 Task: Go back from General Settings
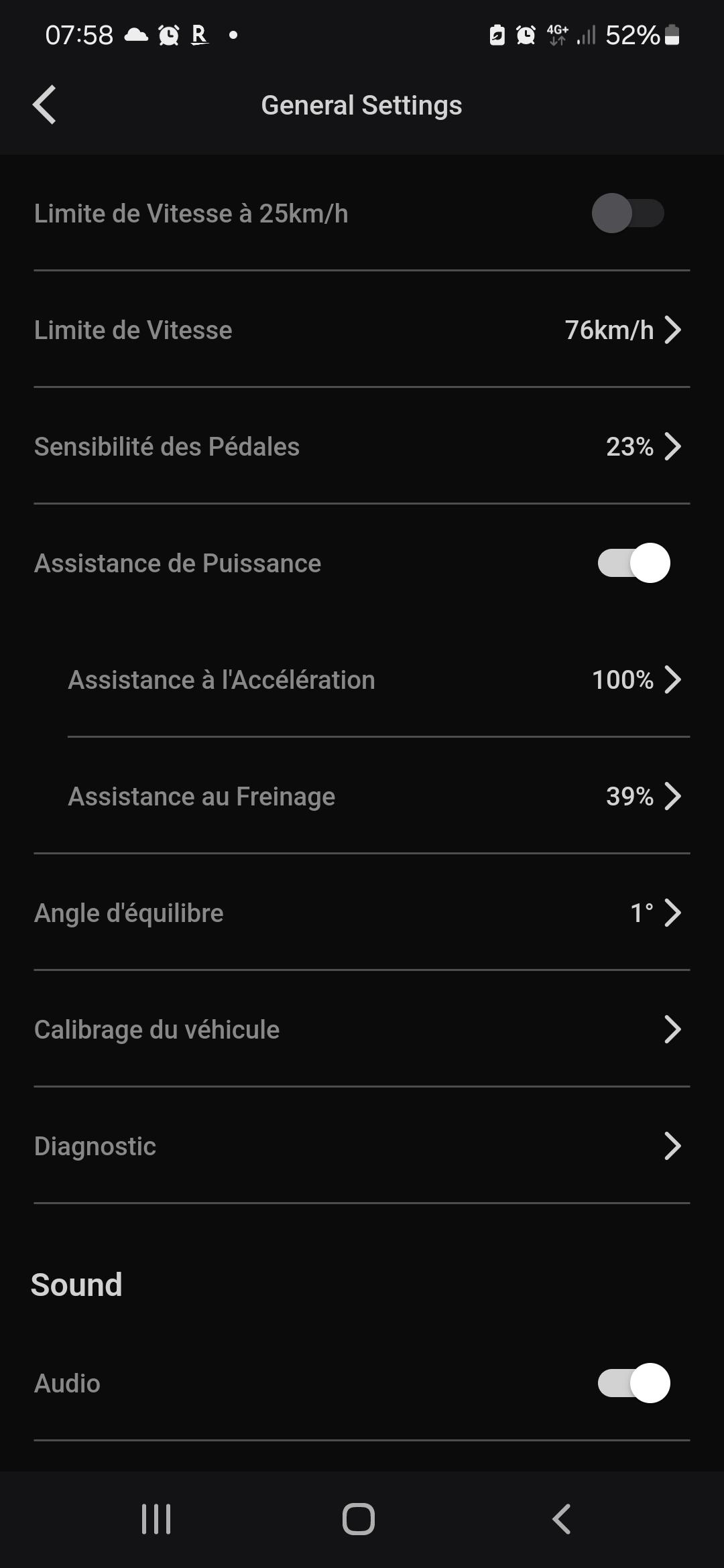44,105
